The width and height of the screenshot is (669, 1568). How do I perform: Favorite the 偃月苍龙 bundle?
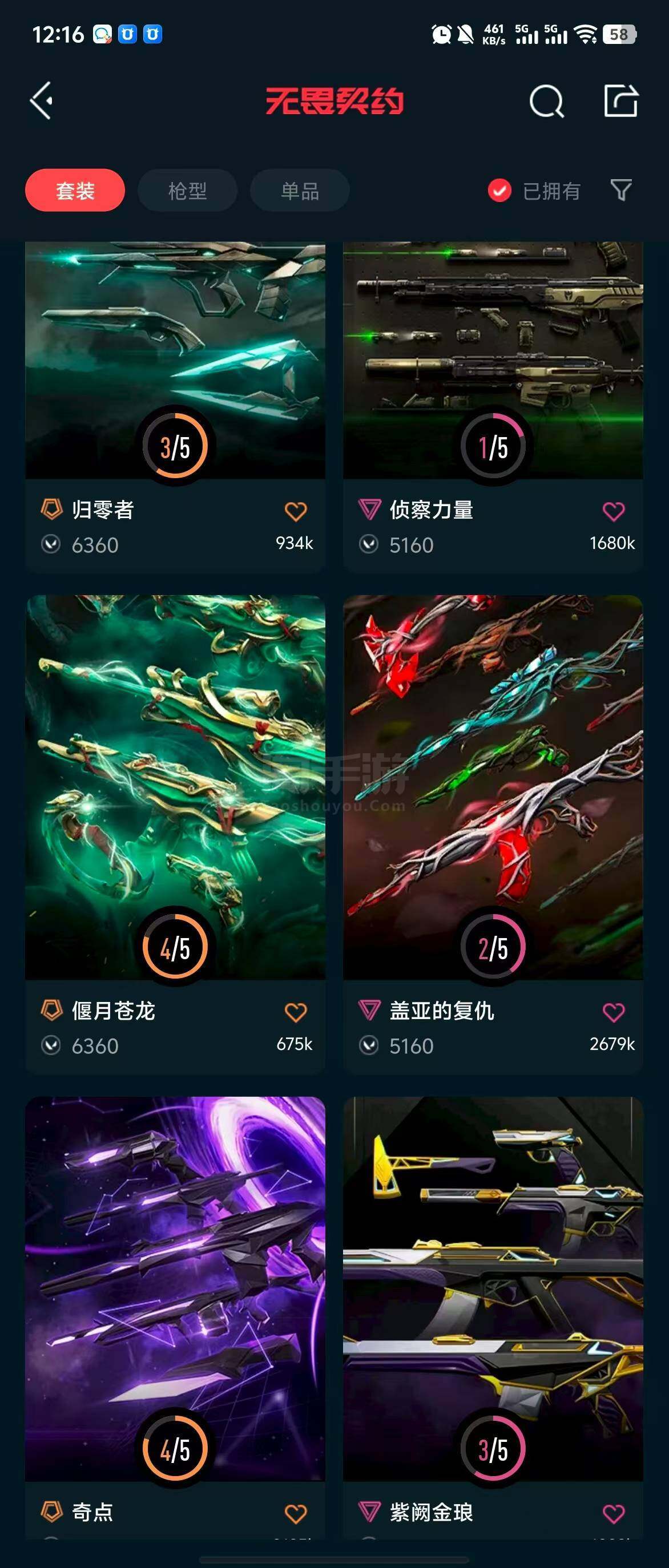click(x=296, y=1012)
